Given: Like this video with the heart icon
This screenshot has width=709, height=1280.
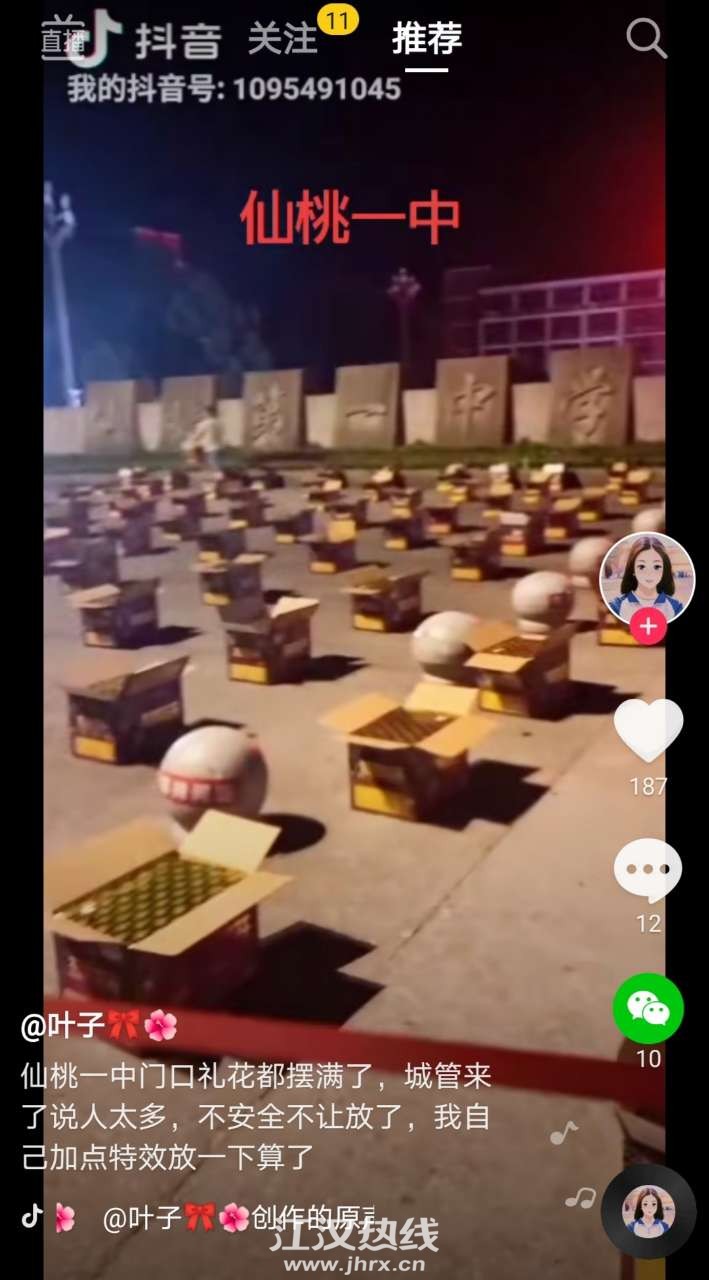Looking at the screenshot, I should [x=648, y=731].
